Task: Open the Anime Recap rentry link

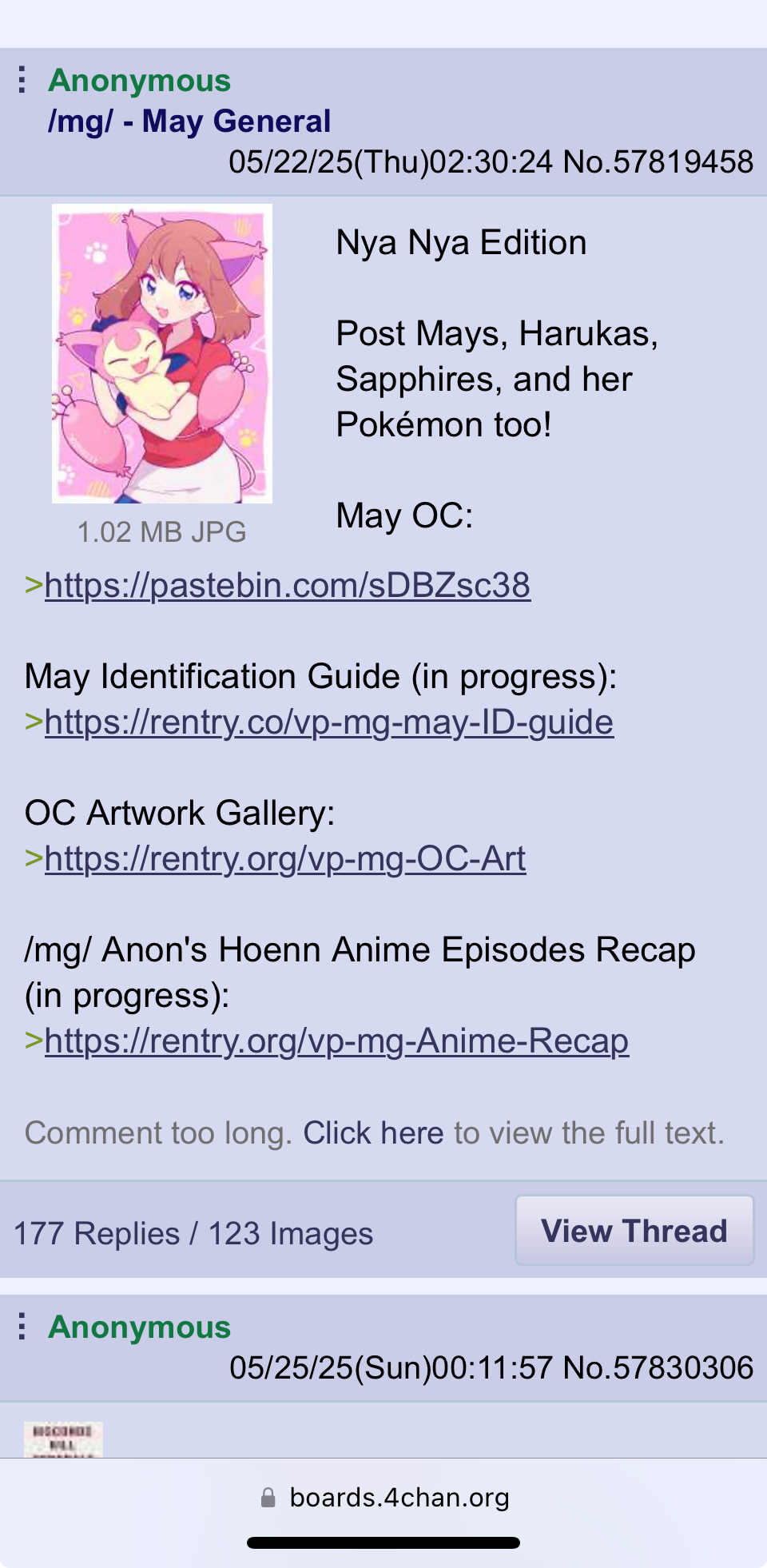Action: pyautogui.click(x=336, y=1041)
